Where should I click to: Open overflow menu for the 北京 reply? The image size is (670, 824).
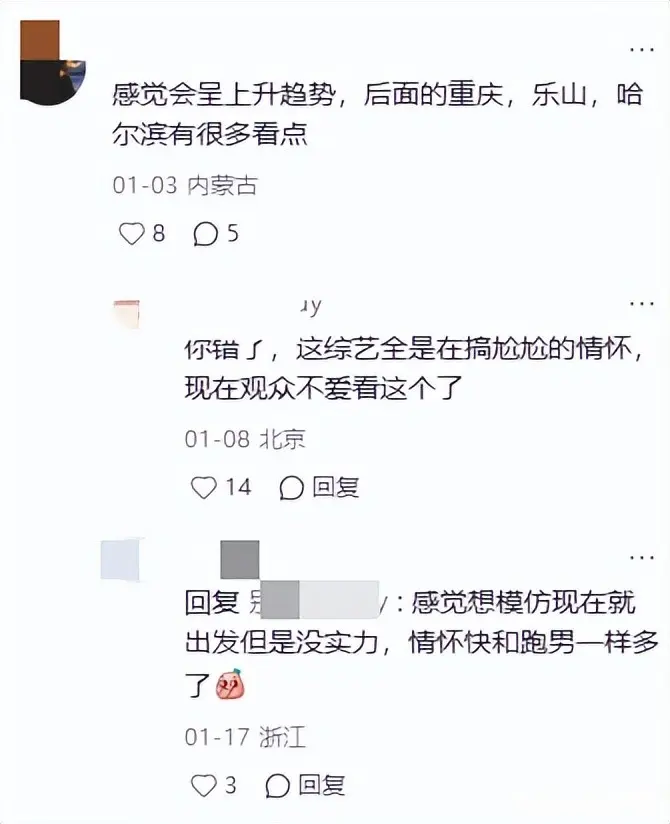tap(641, 303)
